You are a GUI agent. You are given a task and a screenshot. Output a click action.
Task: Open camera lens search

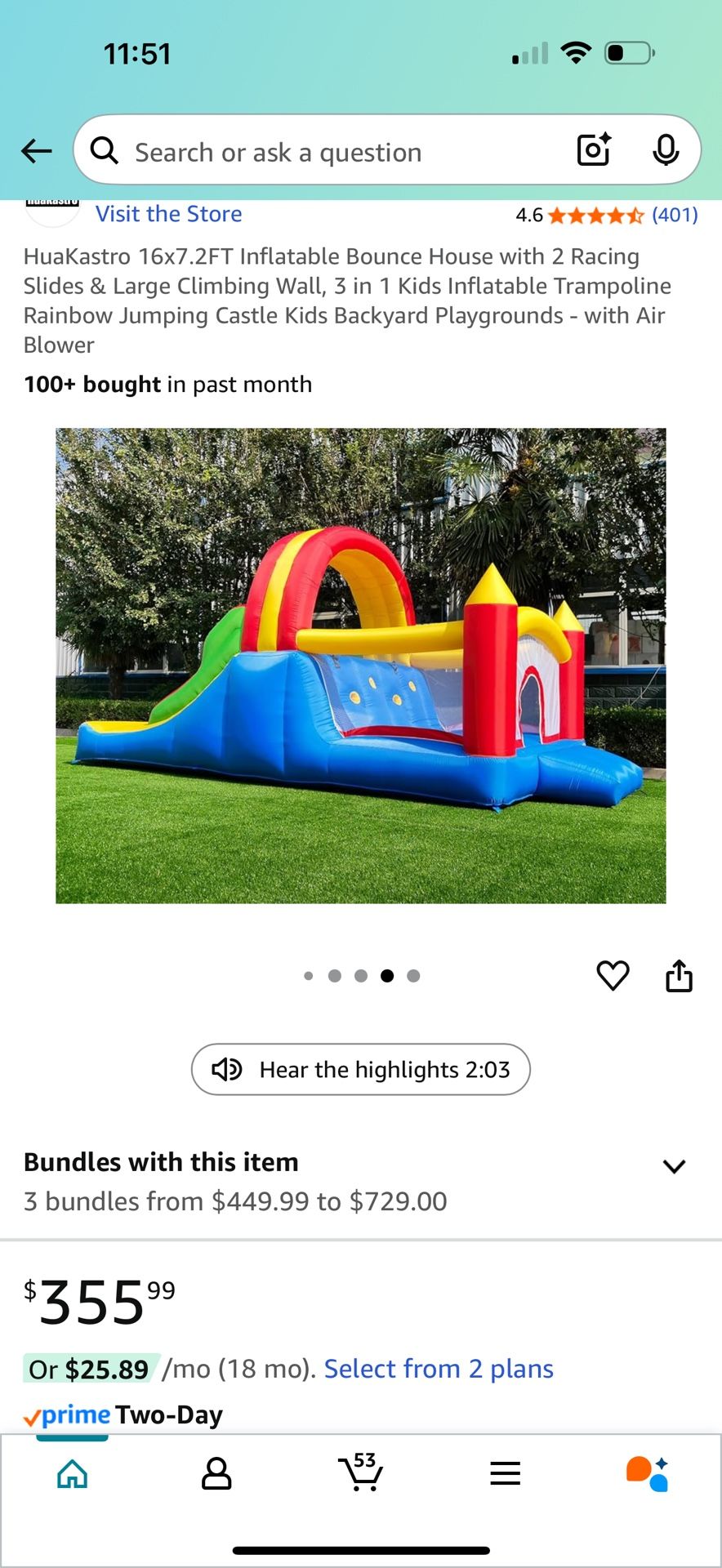point(594,150)
